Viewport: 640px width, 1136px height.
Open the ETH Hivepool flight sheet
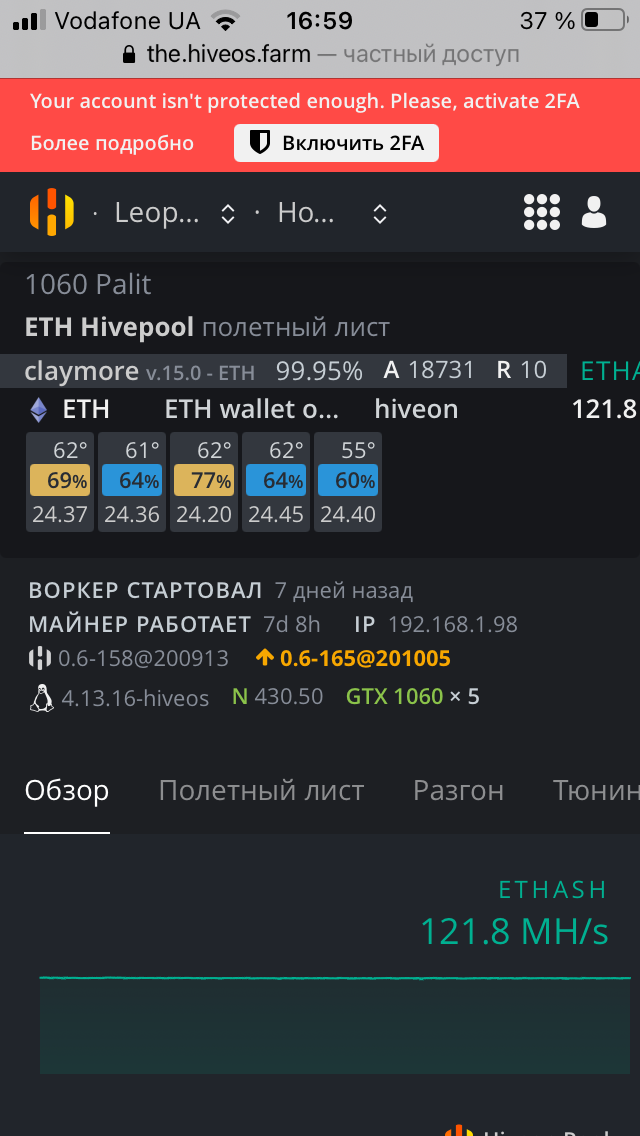click(110, 327)
